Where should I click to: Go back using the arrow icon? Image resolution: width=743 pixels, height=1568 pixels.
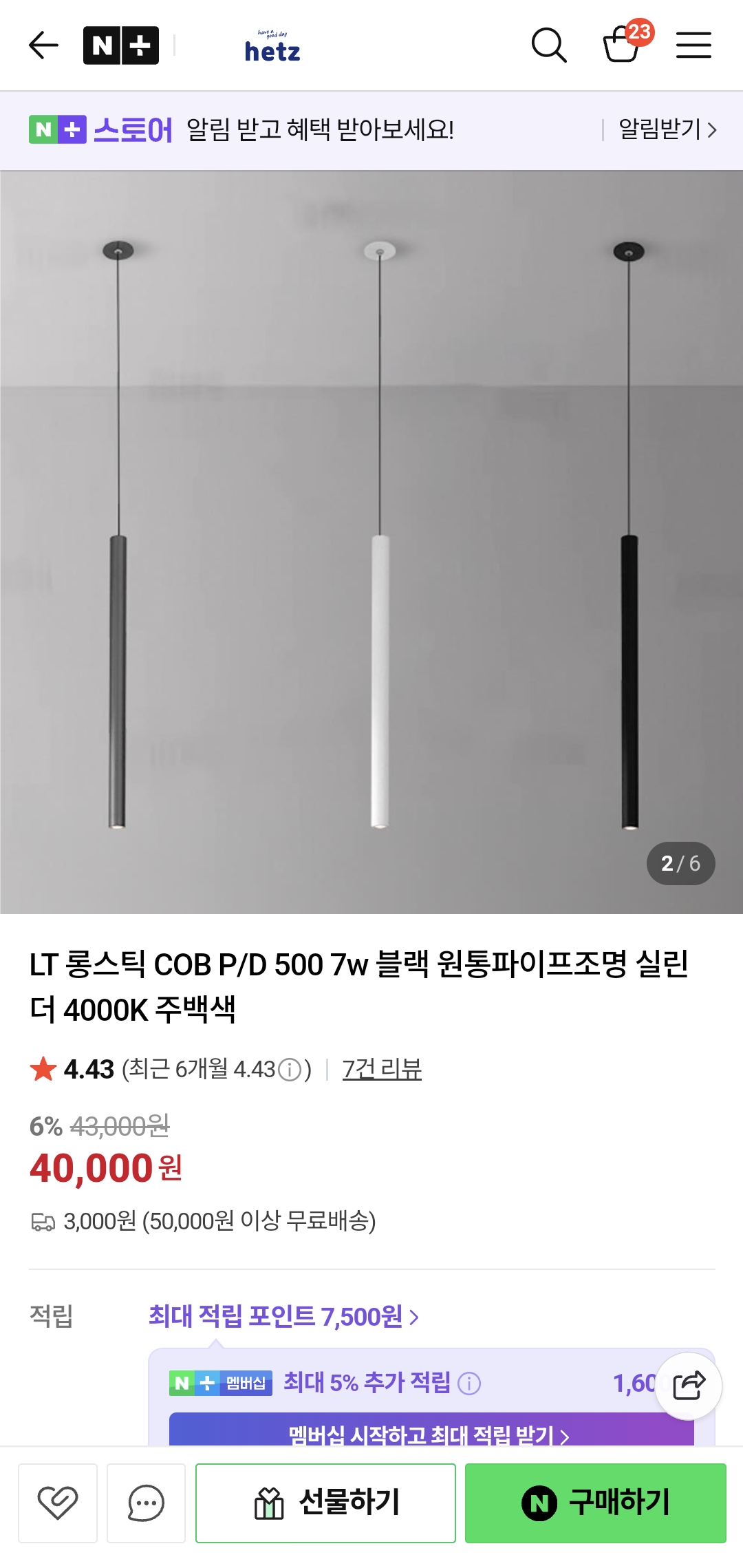point(43,45)
